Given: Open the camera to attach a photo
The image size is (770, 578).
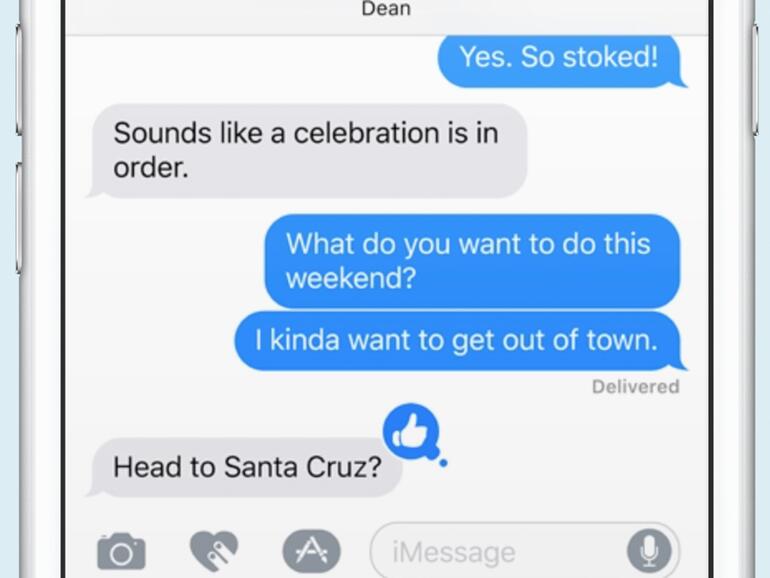Looking at the screenshot, I should [x=121, y=552].
